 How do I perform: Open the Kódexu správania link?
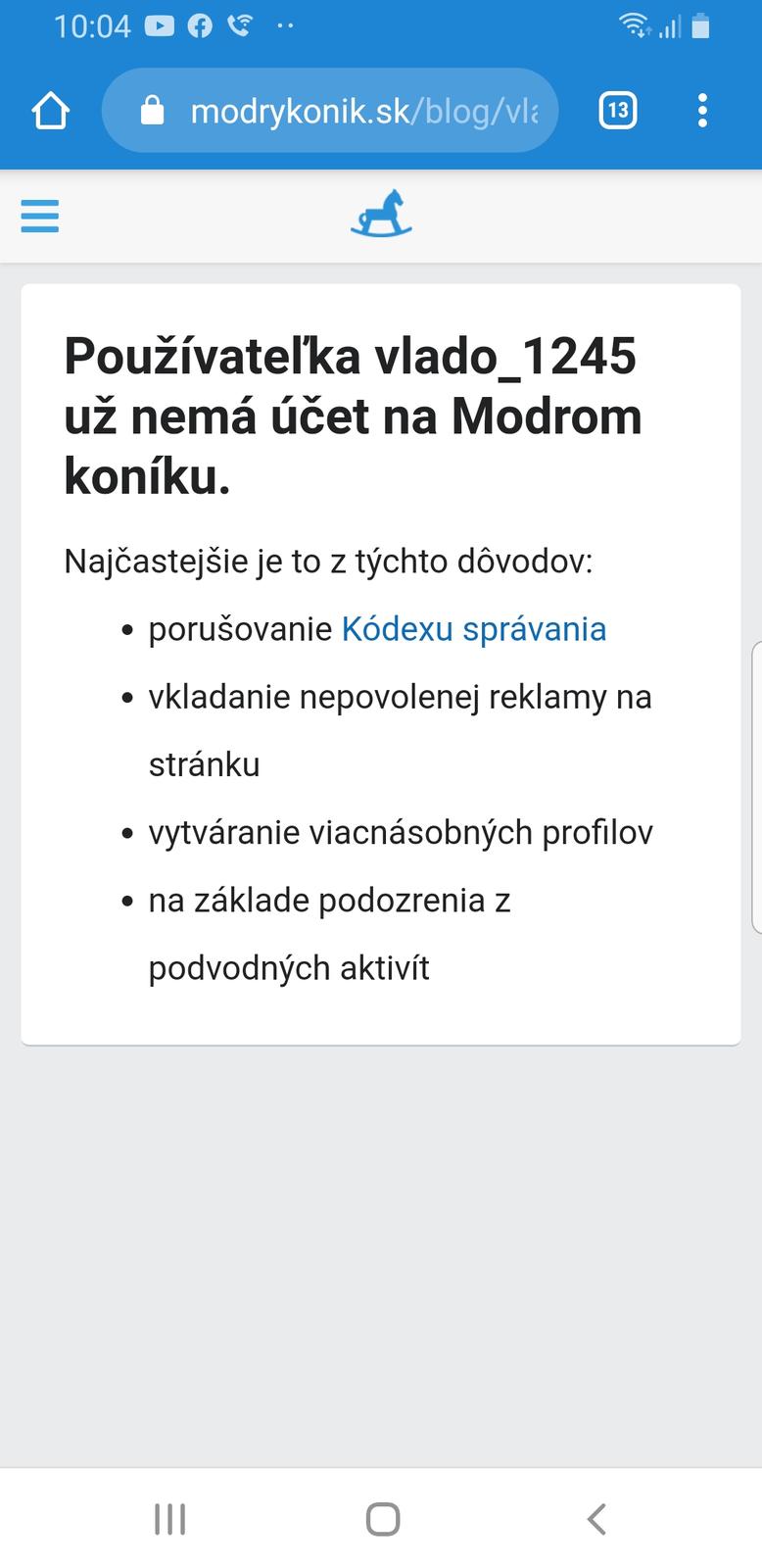[473, 629]
